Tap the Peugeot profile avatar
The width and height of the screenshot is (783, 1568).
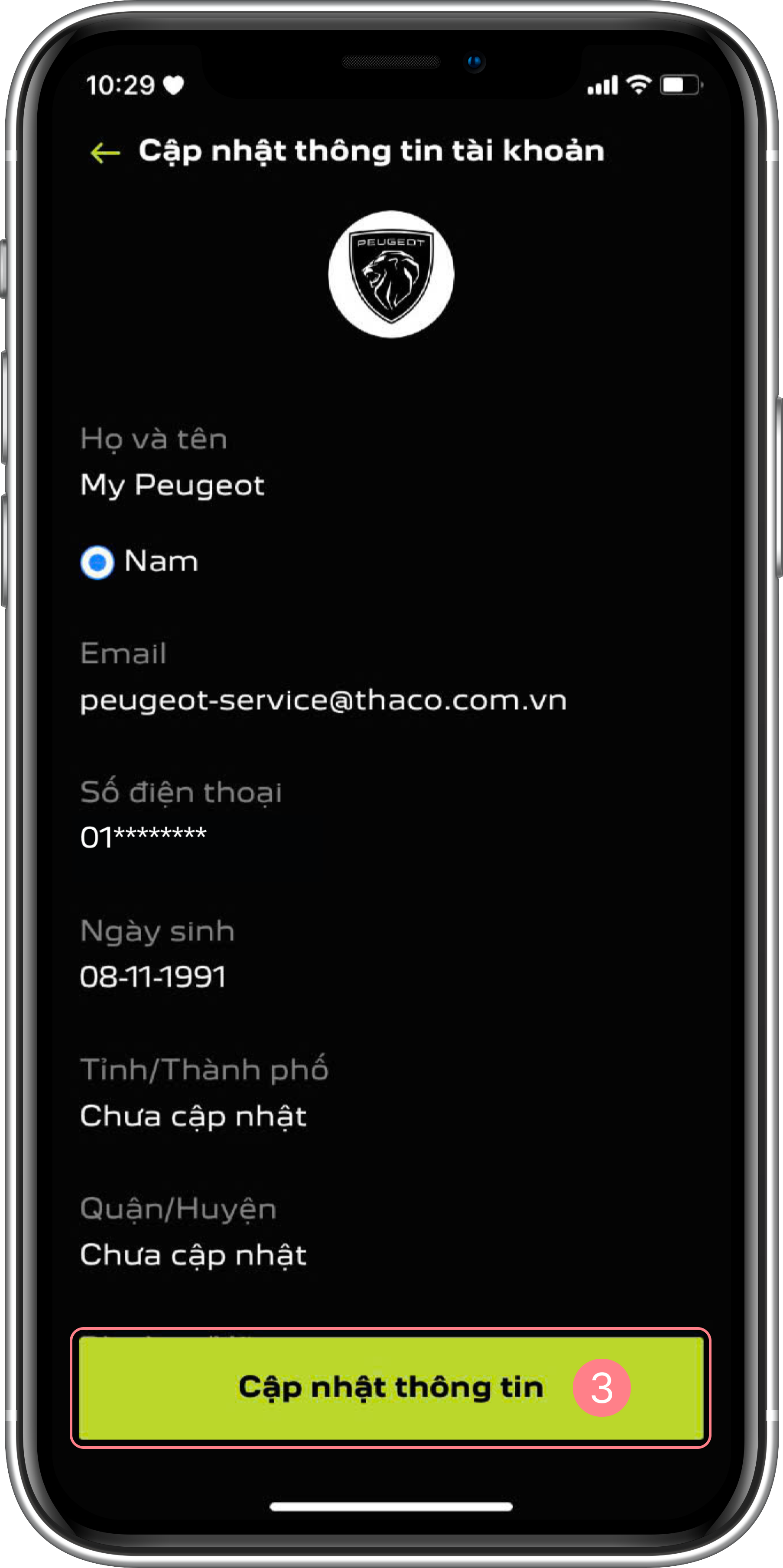[391, 274]
